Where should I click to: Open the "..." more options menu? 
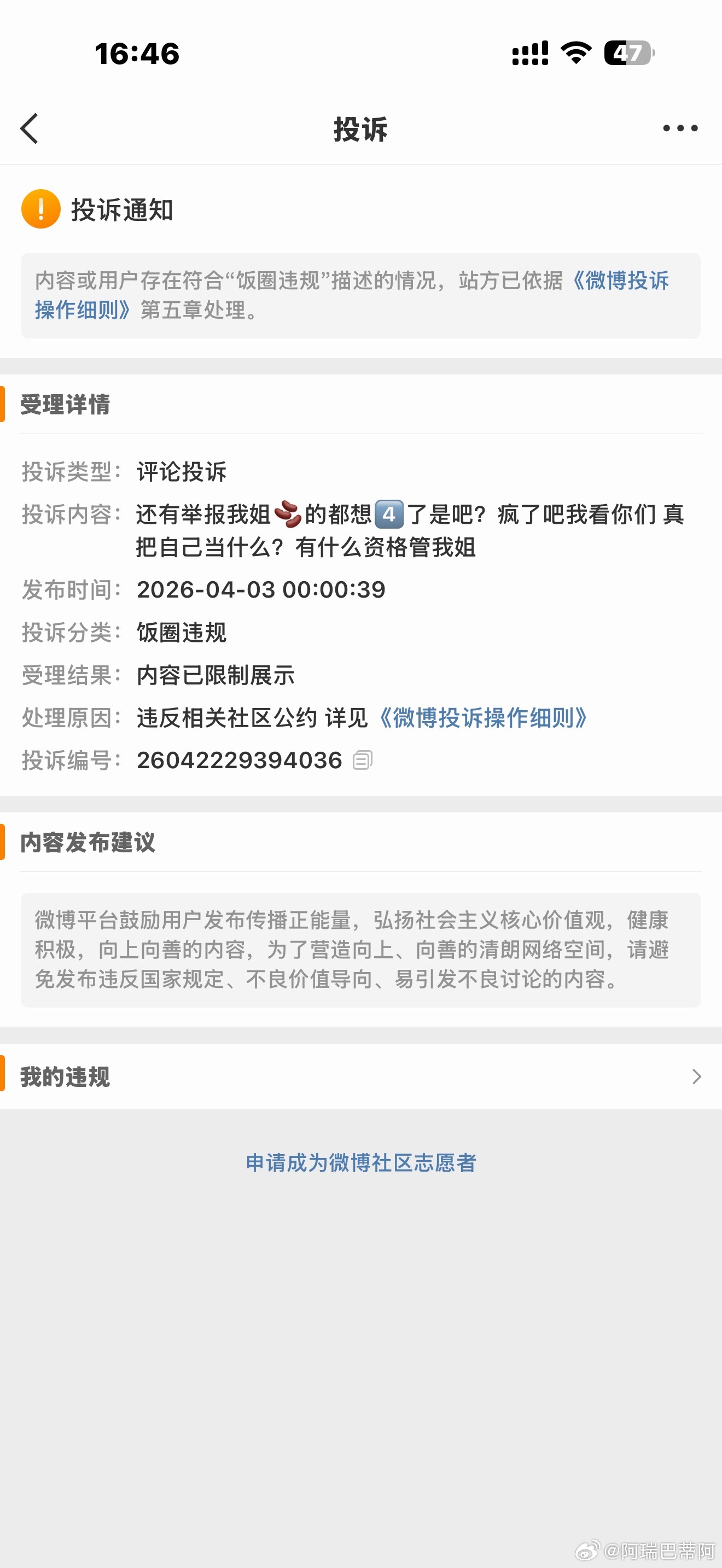(x=680, y=129)
